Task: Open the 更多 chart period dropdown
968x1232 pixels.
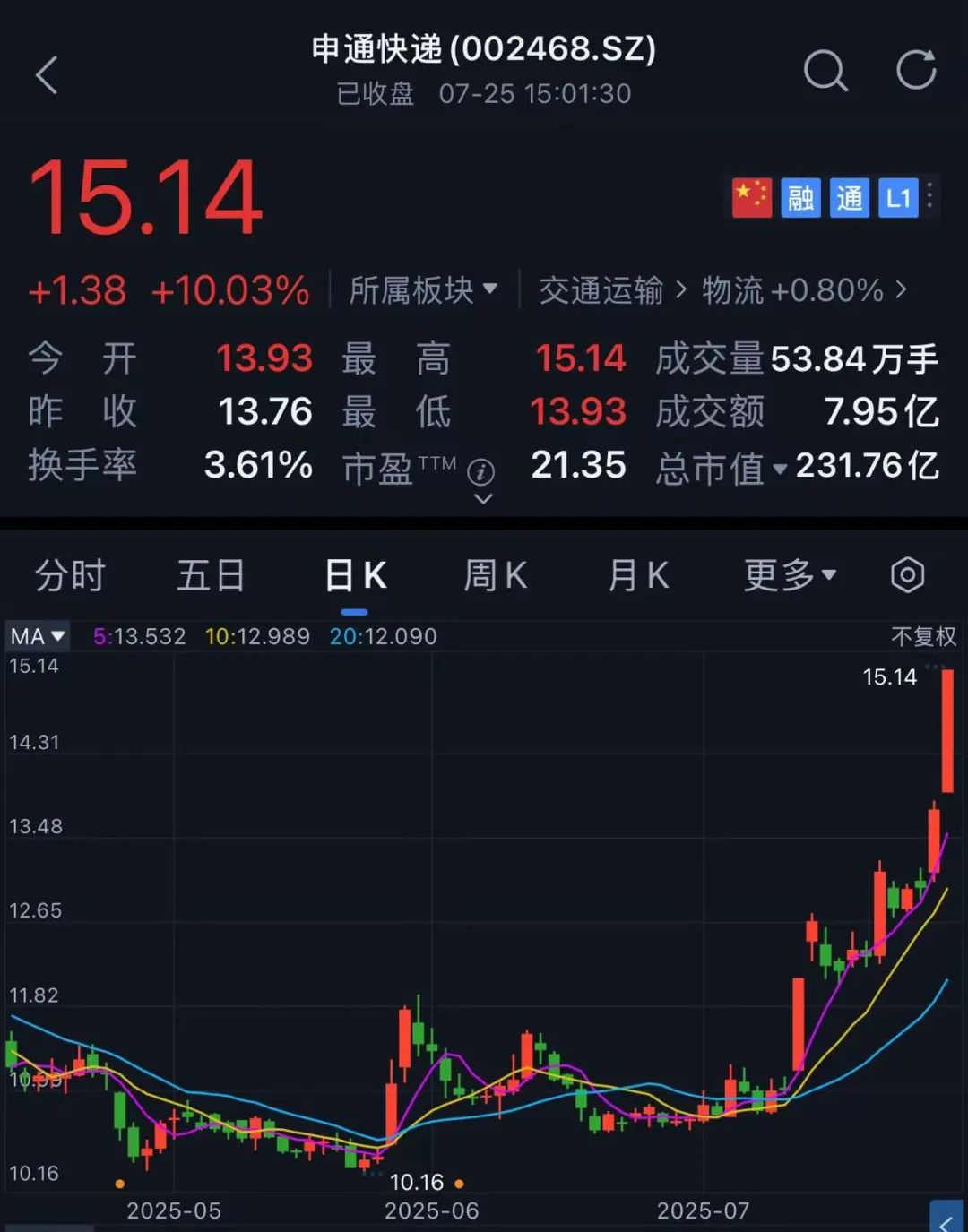Action: pyautogui.click(x=789, y=575)
